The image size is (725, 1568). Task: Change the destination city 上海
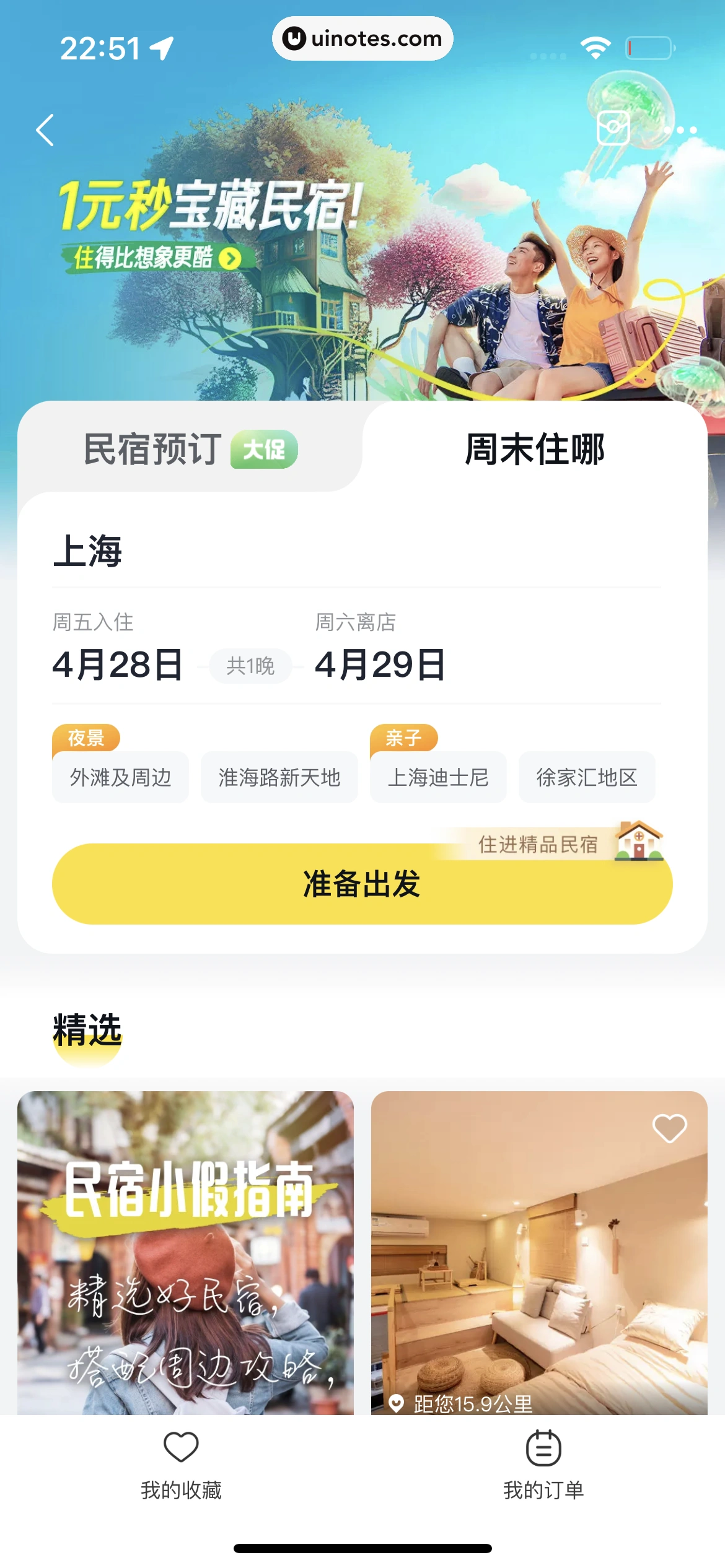[x=88, y=551]
